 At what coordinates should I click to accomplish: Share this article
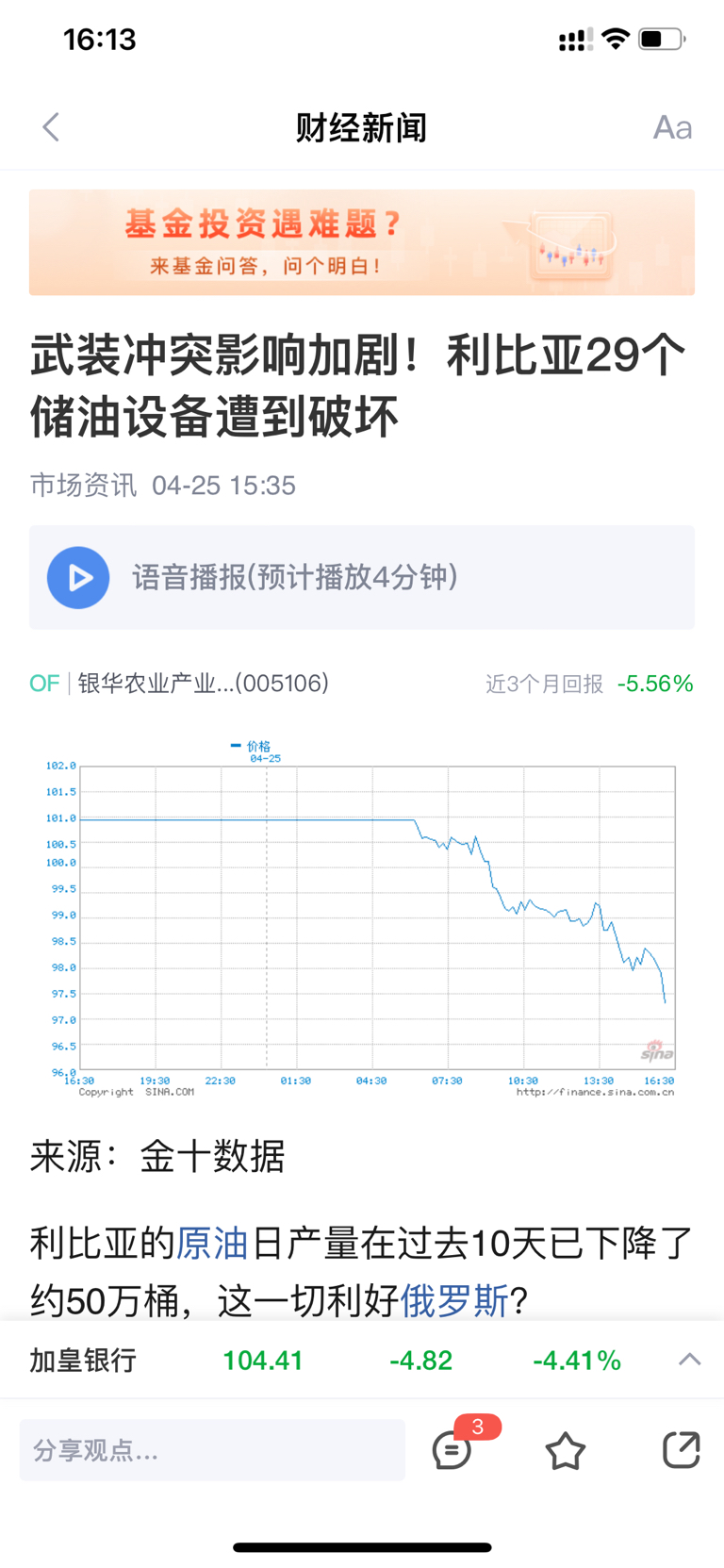pos(681,1450)
